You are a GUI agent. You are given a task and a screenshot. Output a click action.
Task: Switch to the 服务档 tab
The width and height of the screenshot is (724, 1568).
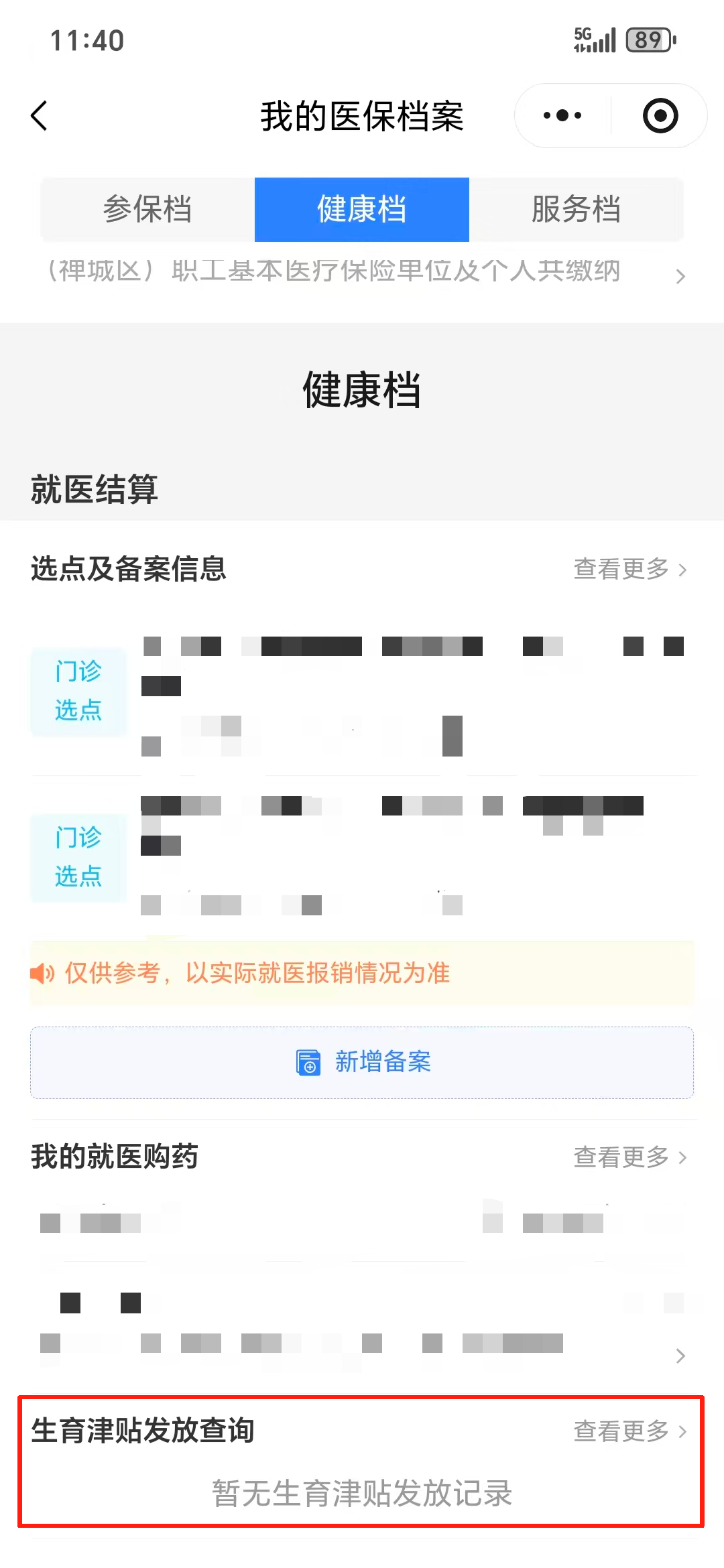click(576, 209)
